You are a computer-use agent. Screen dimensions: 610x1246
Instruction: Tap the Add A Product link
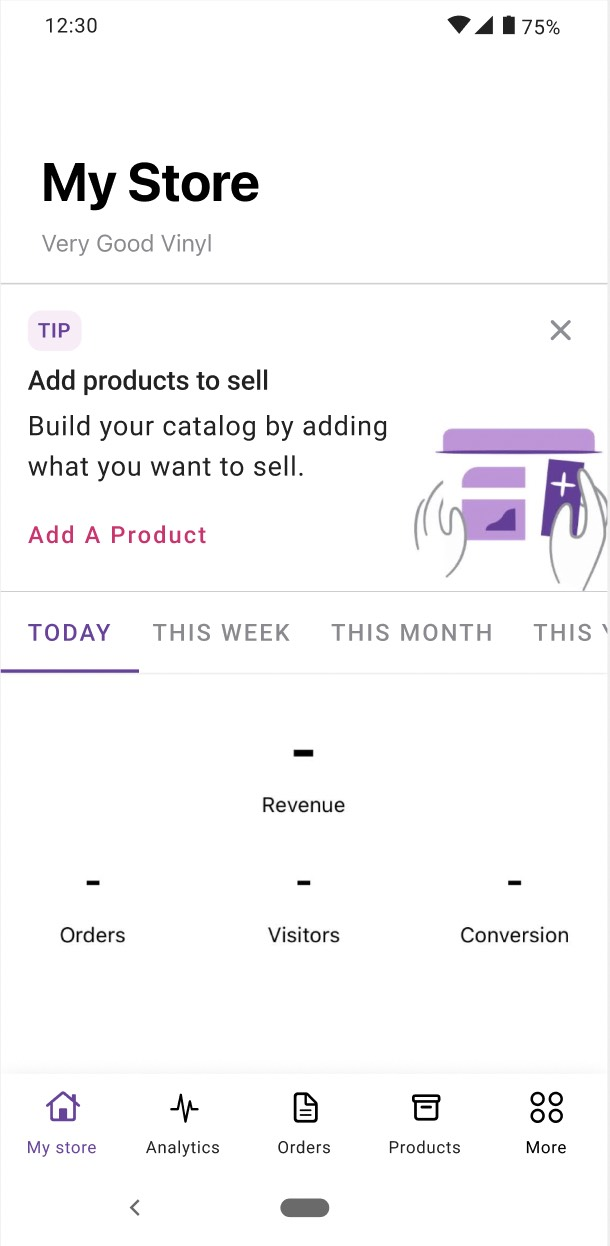tap(117, 535)
